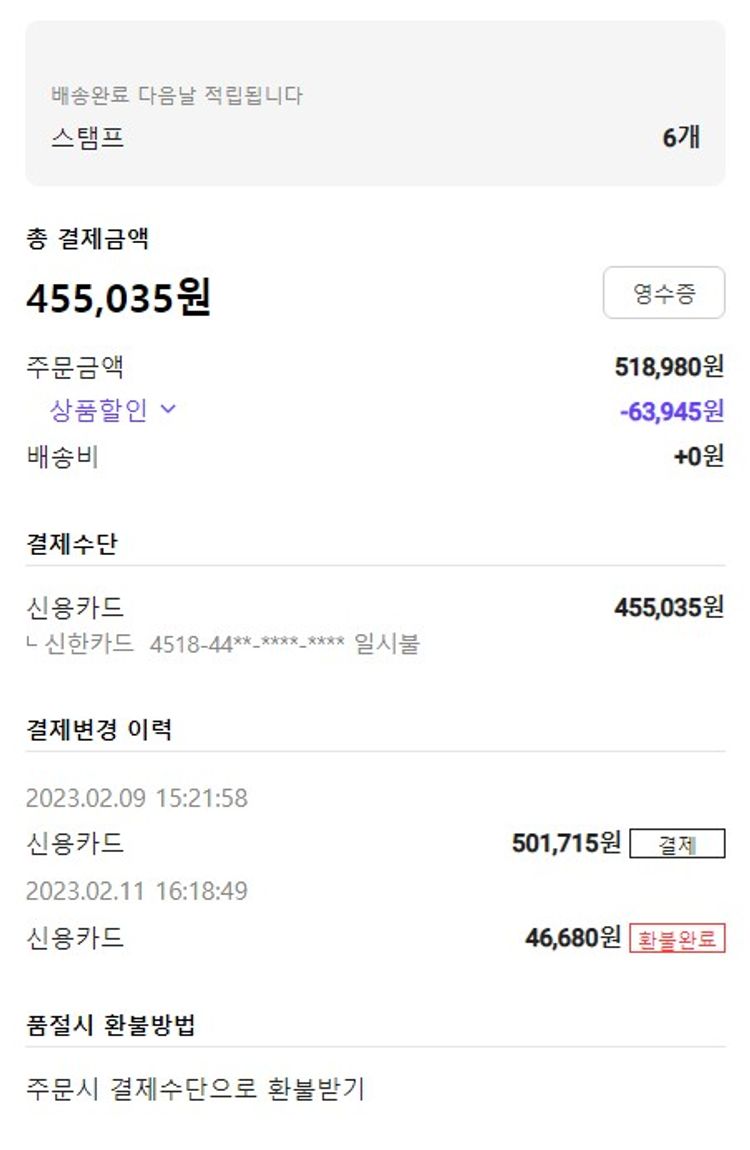This screenshot has height=1150, width=750.
Task: Open the 영수증 receipt button
Action: pos(663,293)
